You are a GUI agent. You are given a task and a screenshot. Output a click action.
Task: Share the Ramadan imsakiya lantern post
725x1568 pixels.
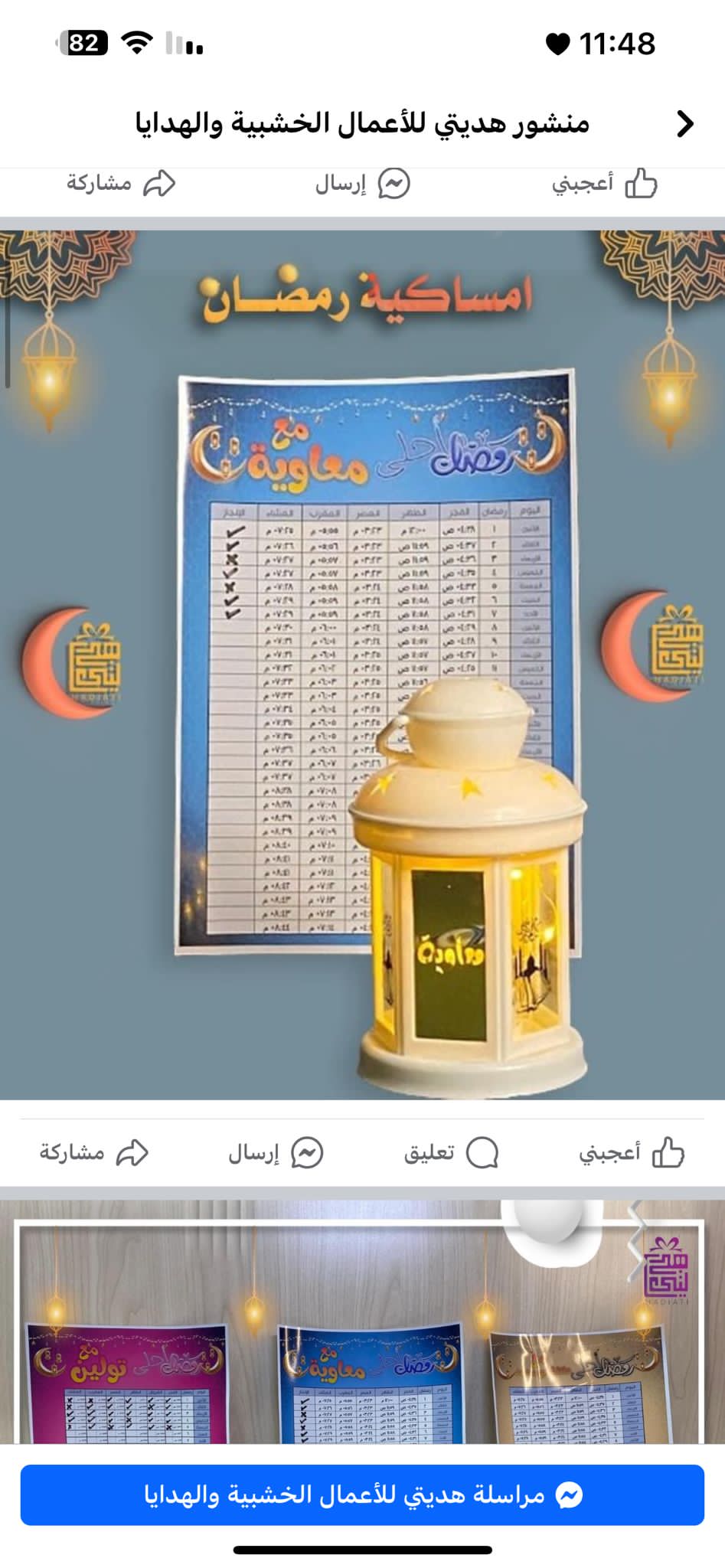93,1152
